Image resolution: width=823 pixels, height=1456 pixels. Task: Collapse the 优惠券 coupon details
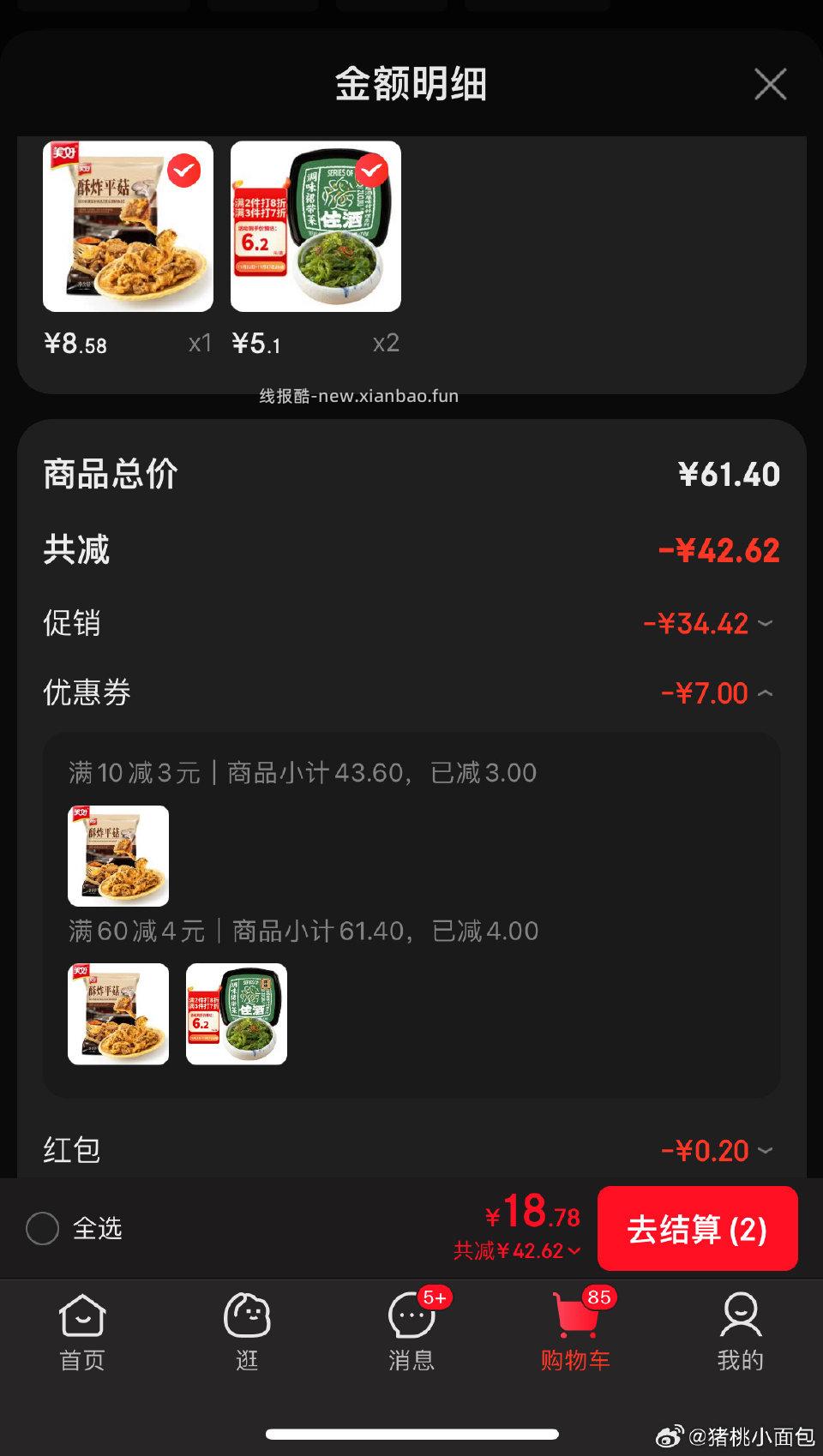coord(766,692)
